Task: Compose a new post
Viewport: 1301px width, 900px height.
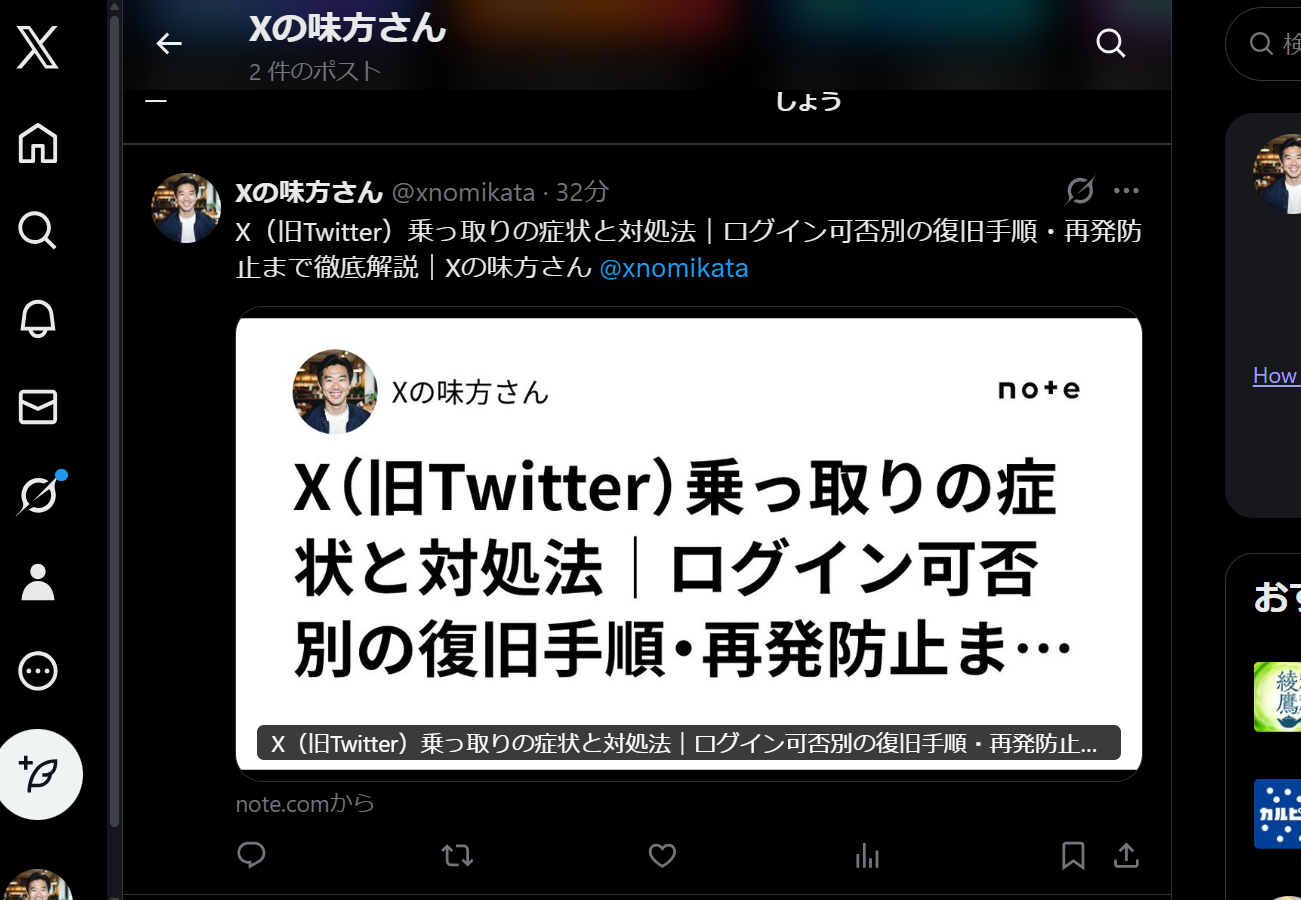Action: (x=40, y=774)
